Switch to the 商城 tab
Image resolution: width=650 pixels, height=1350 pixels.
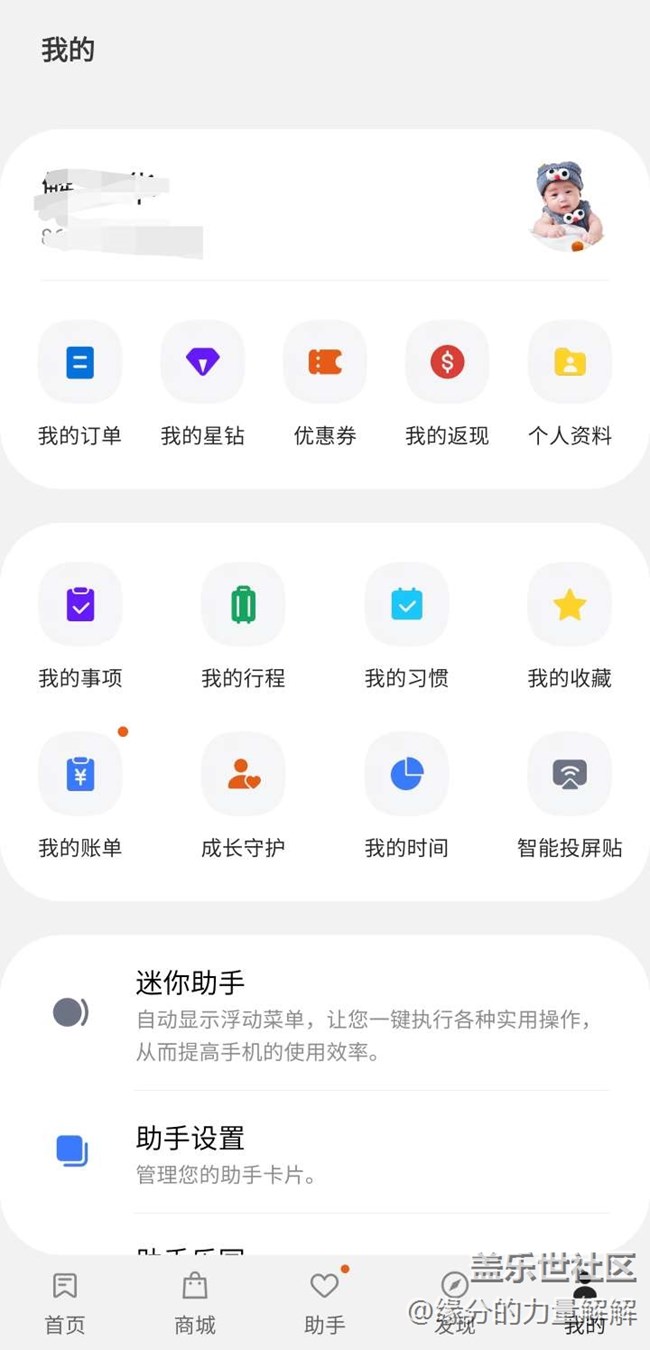coord(195,1303)
